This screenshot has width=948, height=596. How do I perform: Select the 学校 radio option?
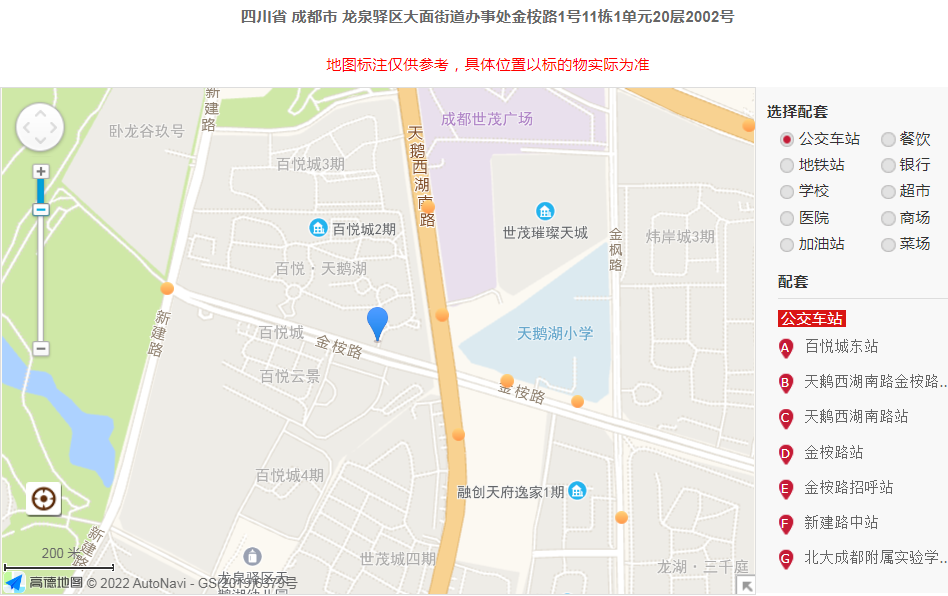click(787, 191)
